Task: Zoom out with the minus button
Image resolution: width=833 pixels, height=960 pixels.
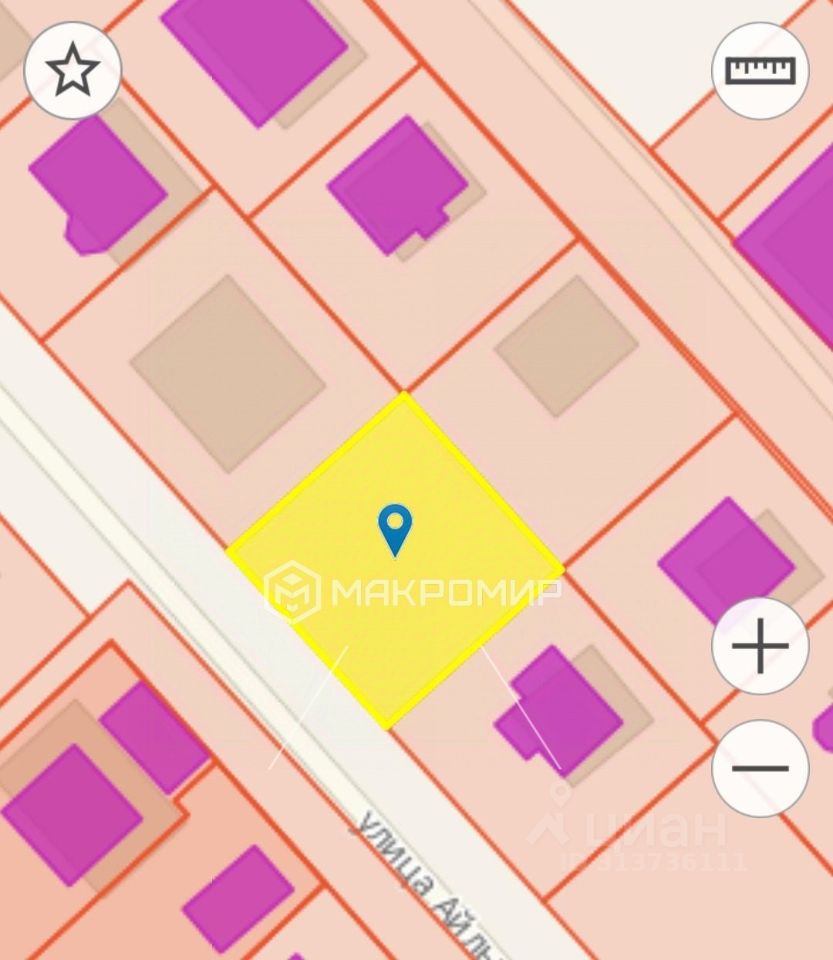Action: click(760, 768)
